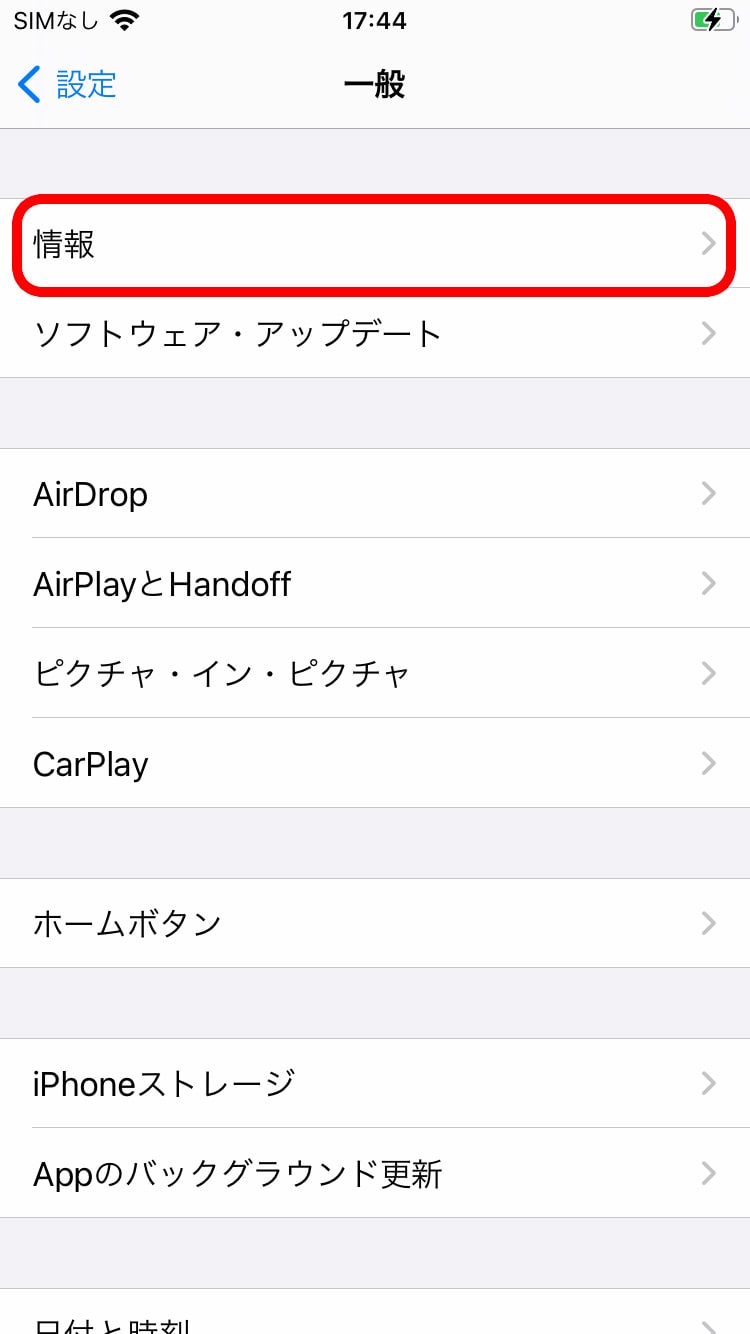Tap the blue back chevron icon
750x1334 pixels.
(x=28, y=85)
